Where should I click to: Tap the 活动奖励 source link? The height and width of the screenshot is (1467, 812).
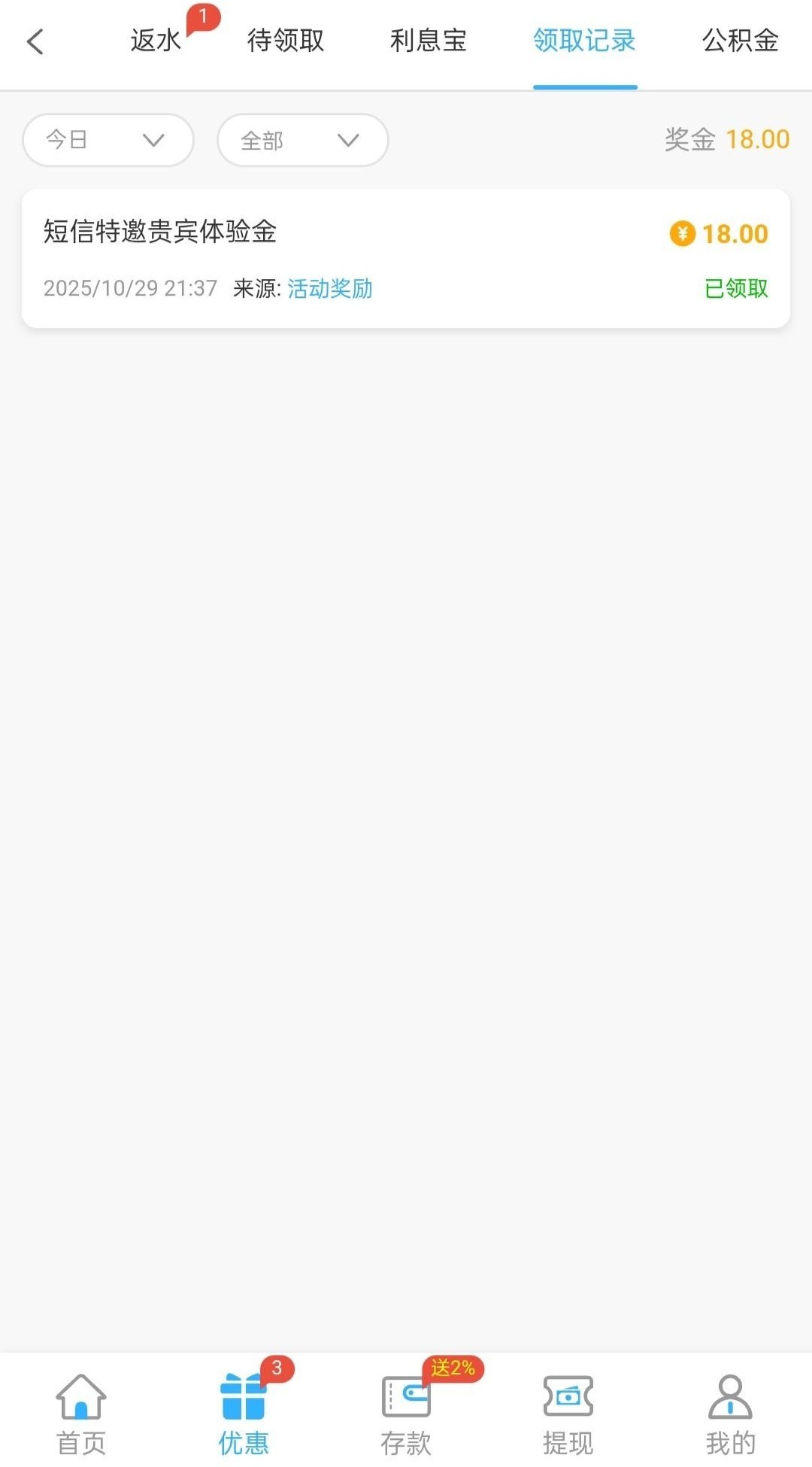click(330, 288)
